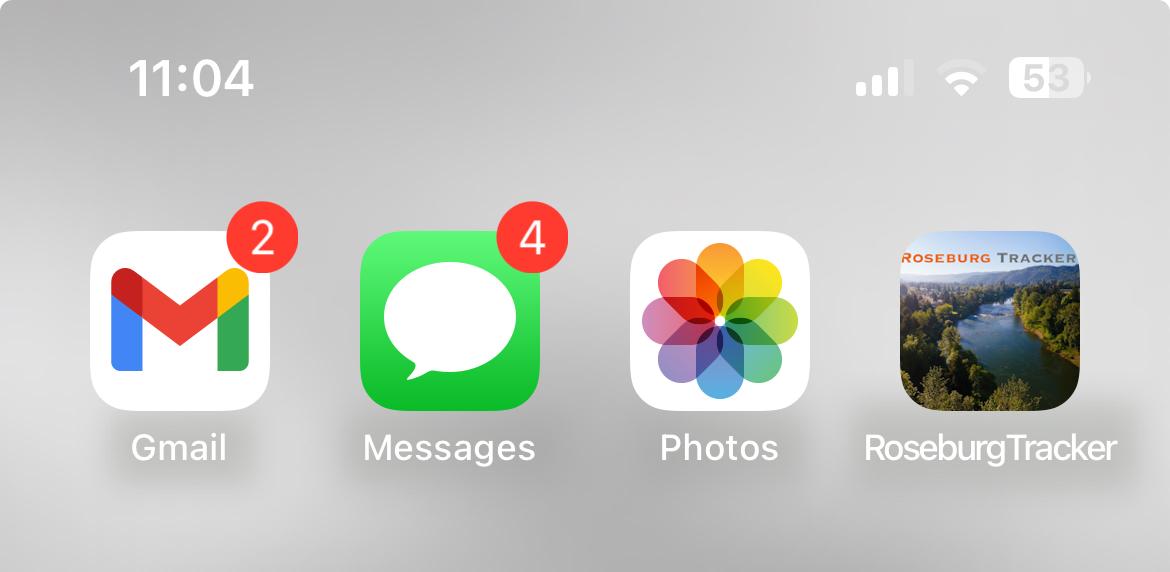Launch the Messages app
The width and height of the screenshot is (1170, 572).
point(450,321)
